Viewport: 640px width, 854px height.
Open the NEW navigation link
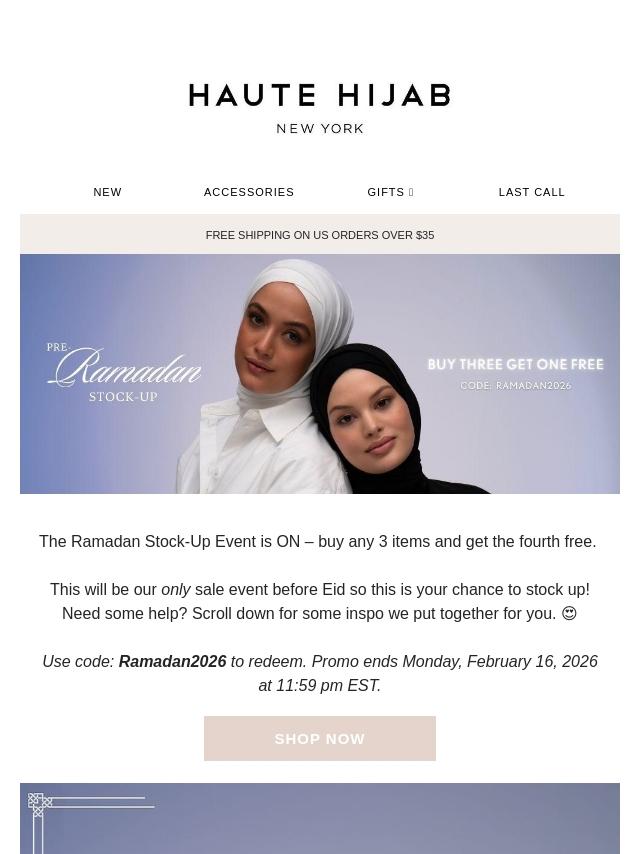108,192
